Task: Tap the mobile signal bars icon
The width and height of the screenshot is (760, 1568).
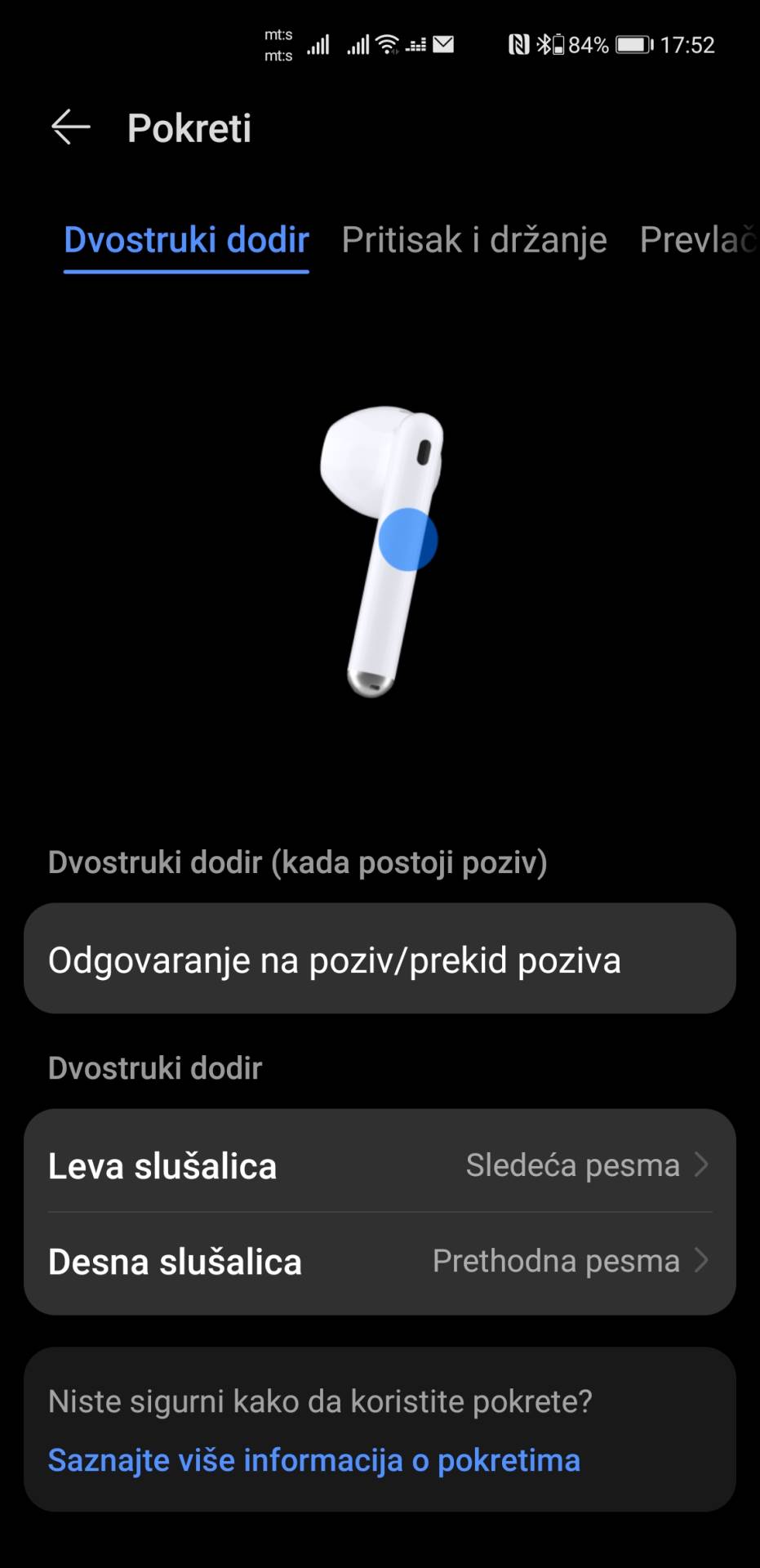Action: coord(318,43)
